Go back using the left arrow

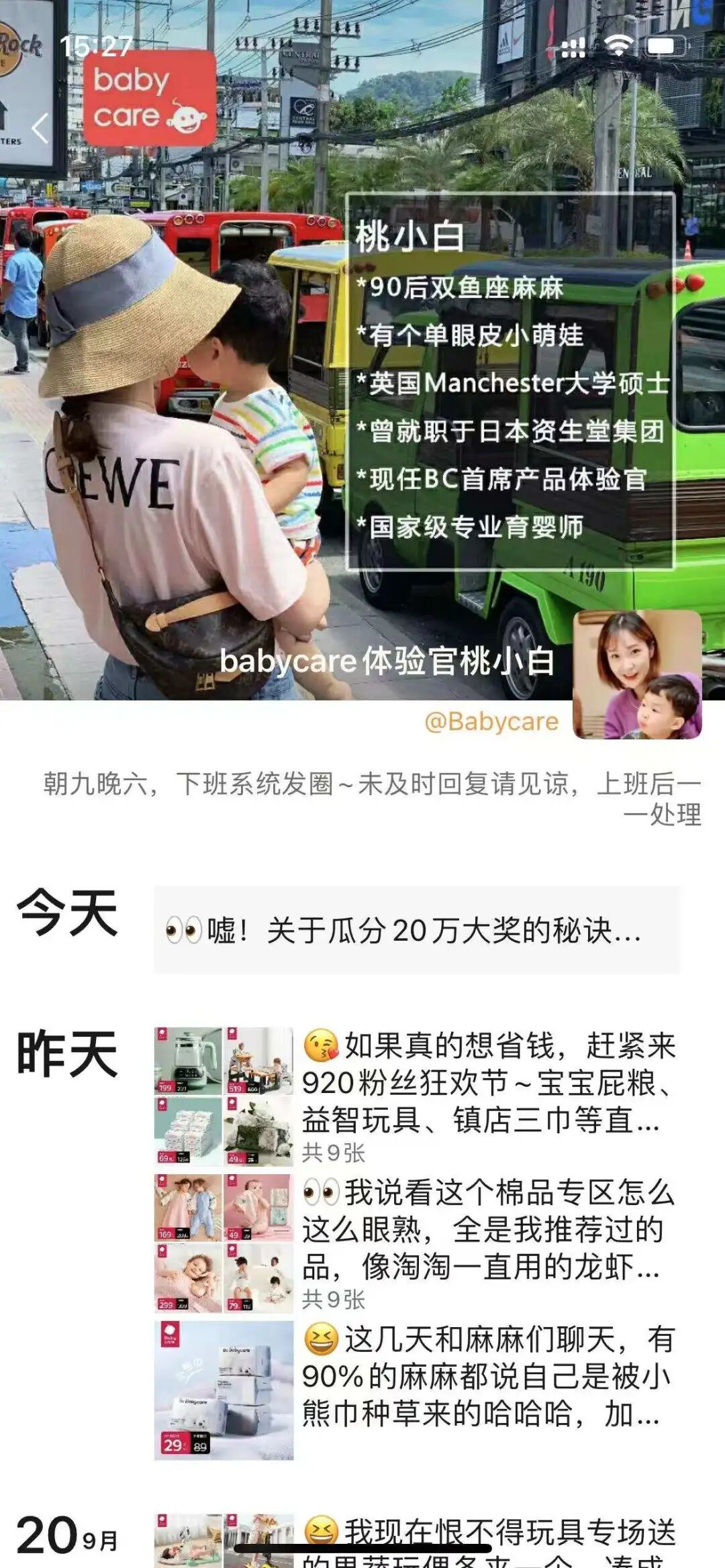(40, 128)
